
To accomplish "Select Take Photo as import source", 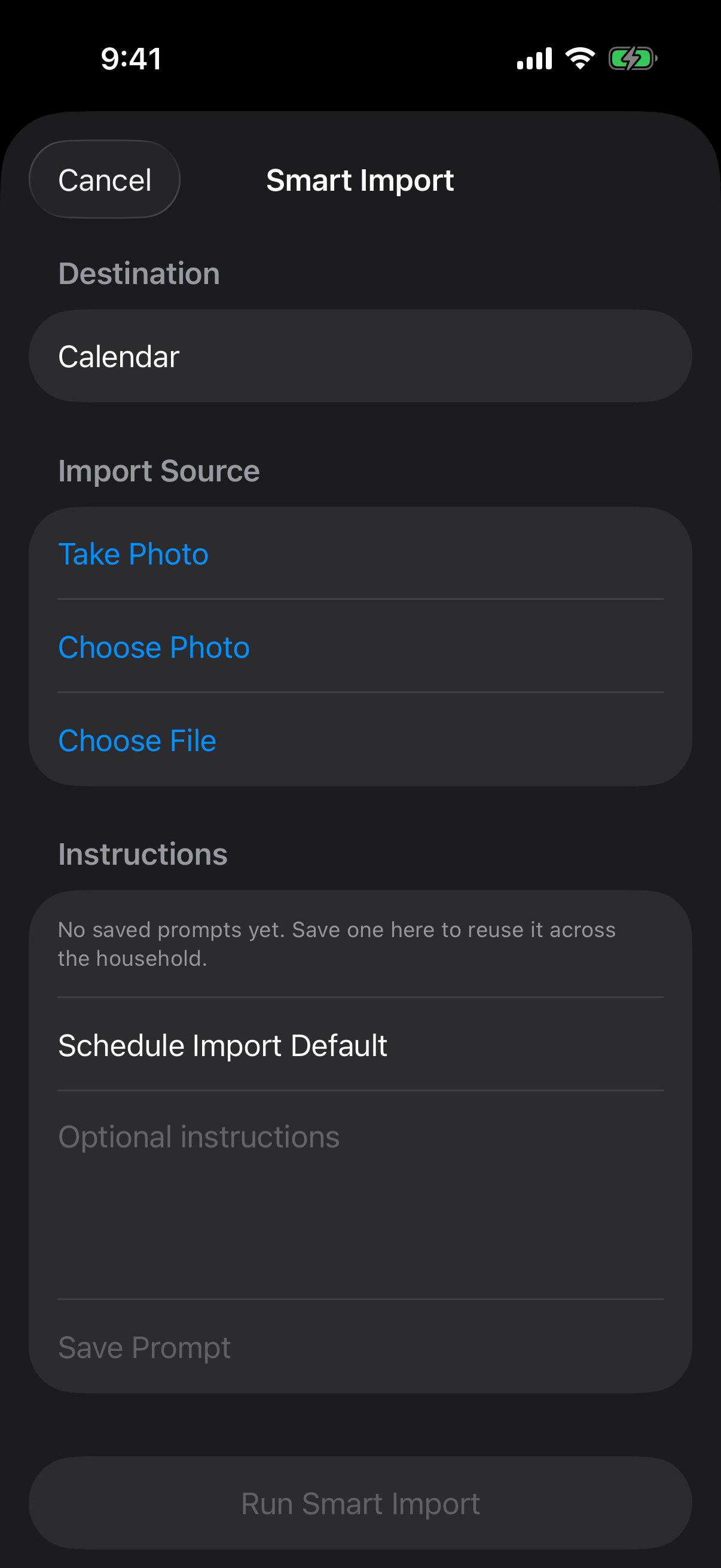I will click(x=133, y=553).
